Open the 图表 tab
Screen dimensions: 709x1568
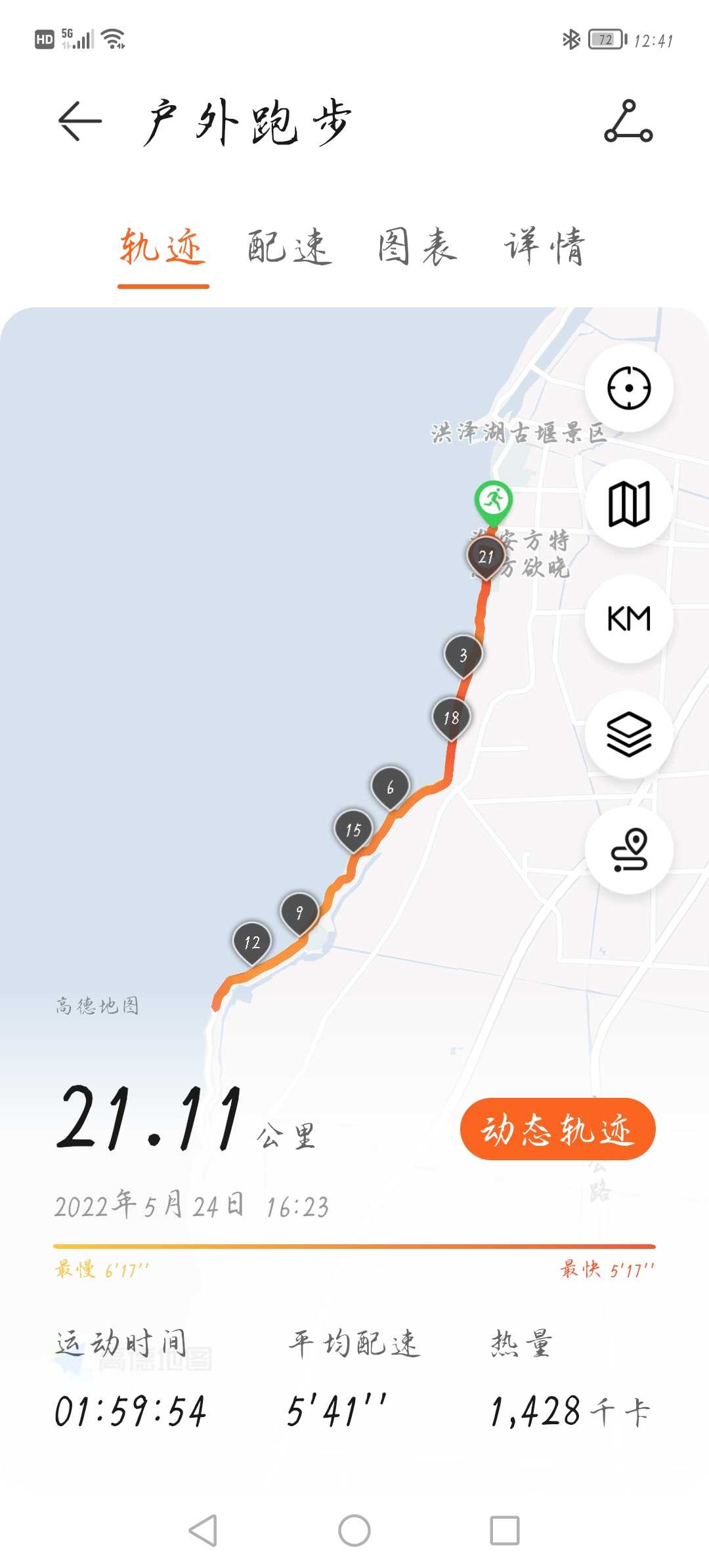pyautogui.click(x=418, y=247)
